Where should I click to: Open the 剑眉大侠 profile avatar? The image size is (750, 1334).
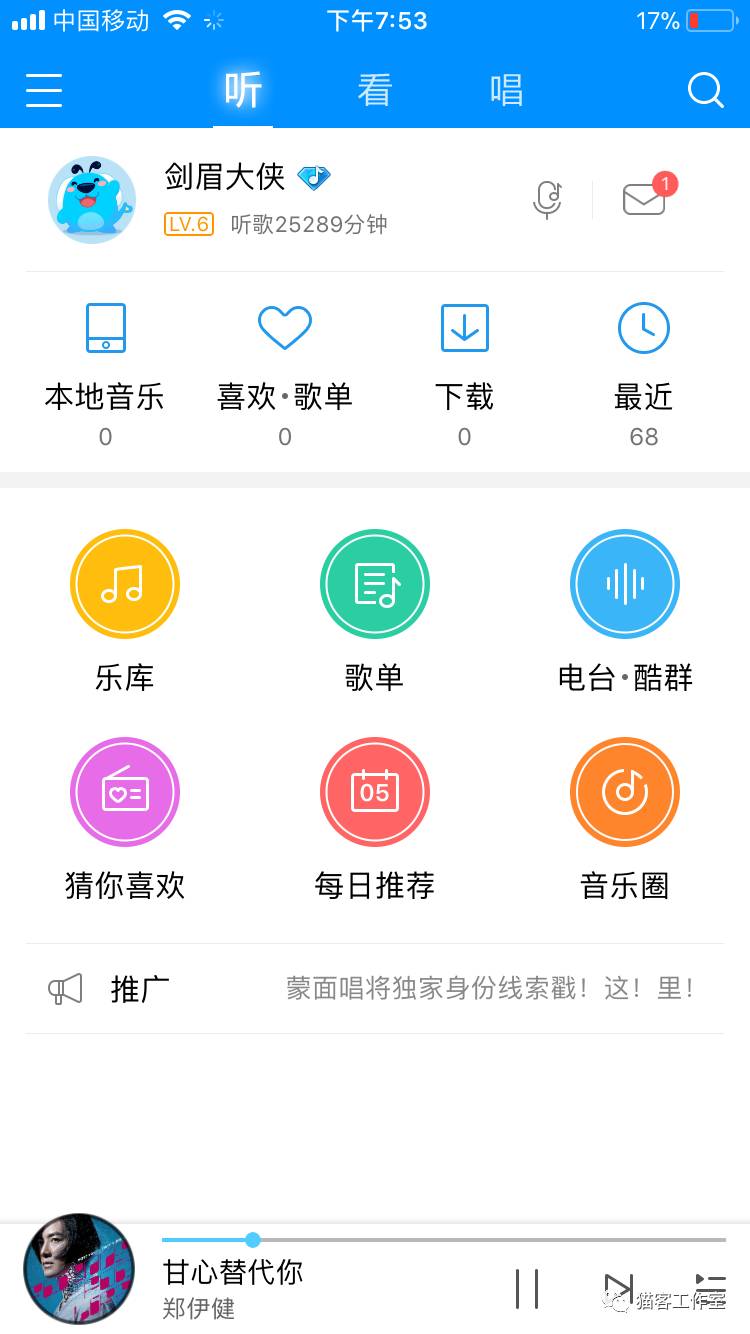tap(92, 200)
